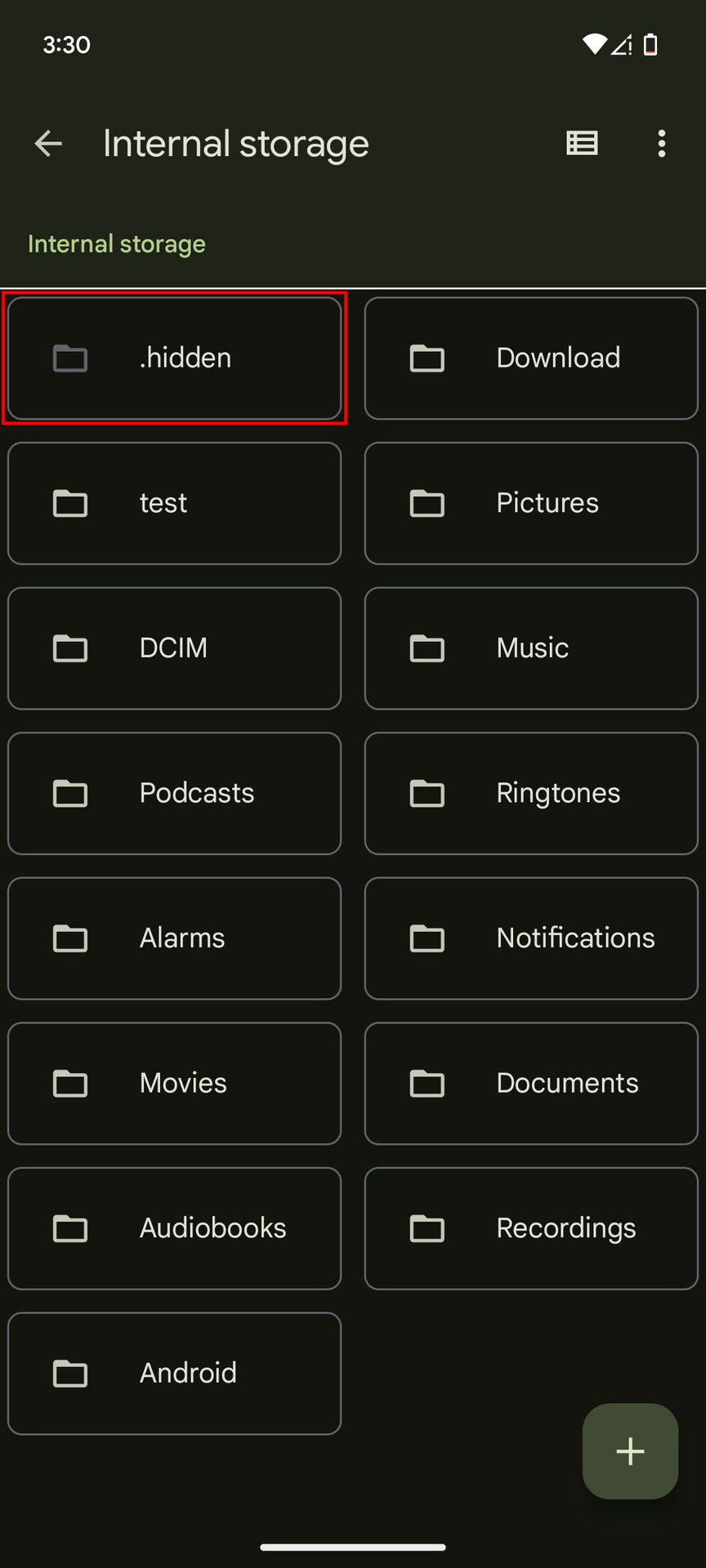Open the Podcasts folder
706x1568 pixels.
(174, 793)
